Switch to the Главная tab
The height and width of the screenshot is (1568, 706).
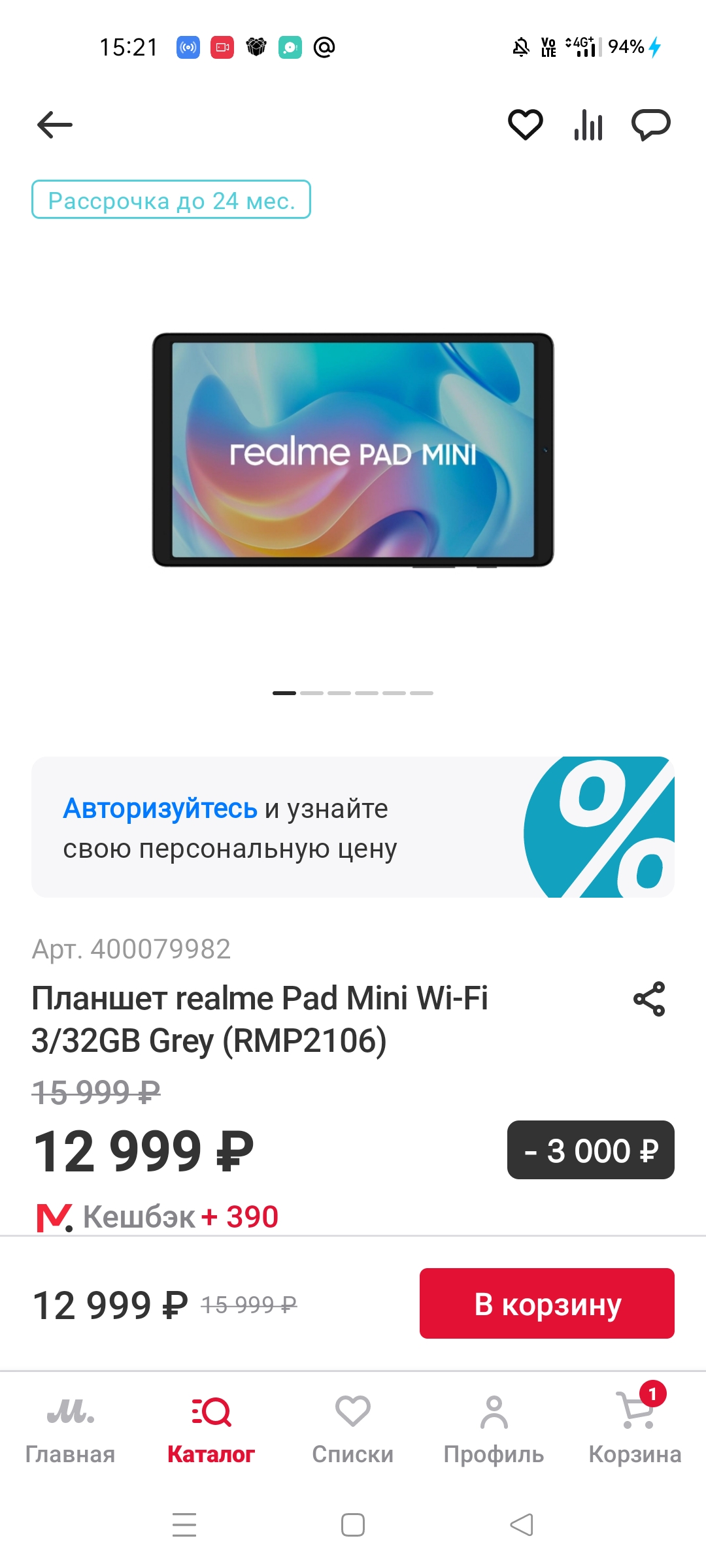tap(70, 1430)
